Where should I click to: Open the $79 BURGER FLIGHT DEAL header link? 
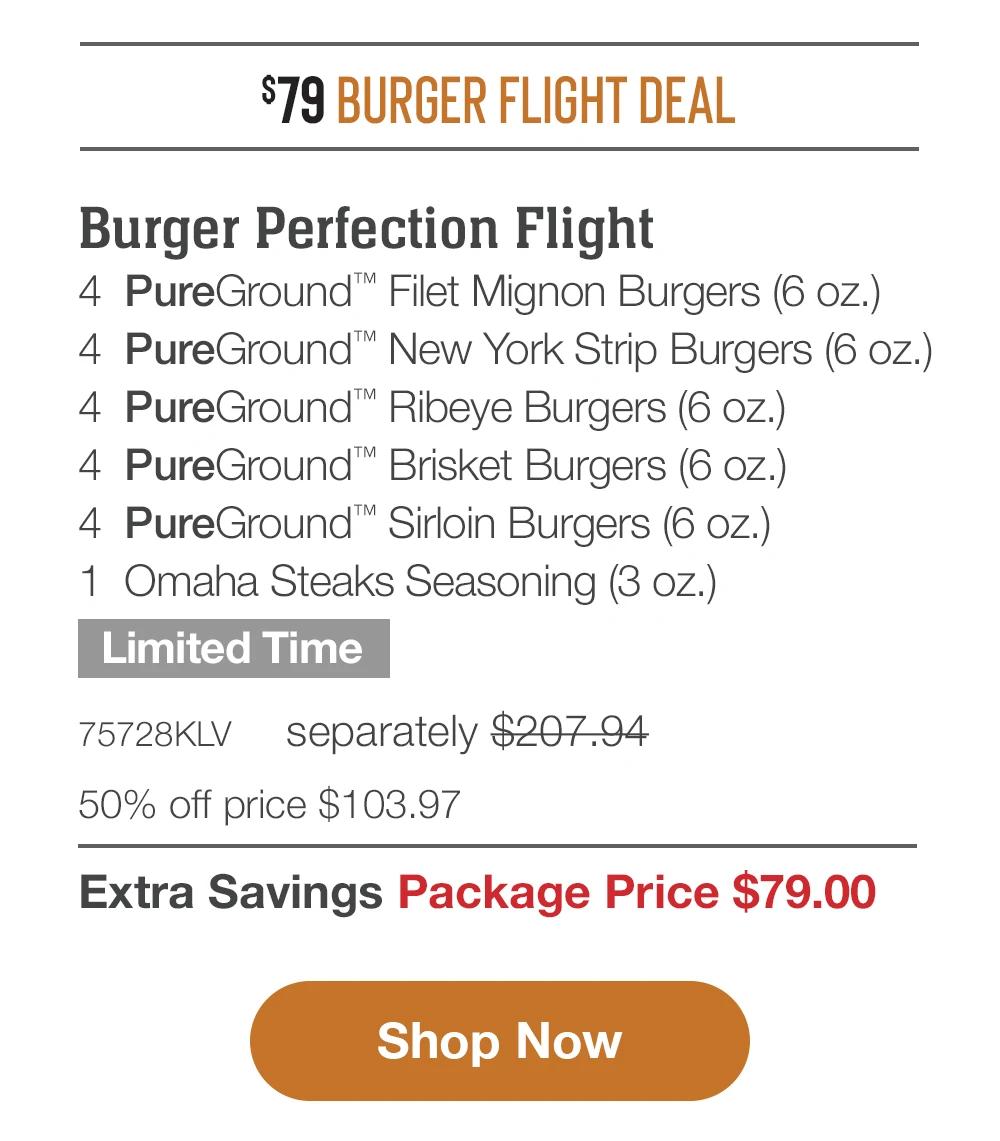coord(500,100)
